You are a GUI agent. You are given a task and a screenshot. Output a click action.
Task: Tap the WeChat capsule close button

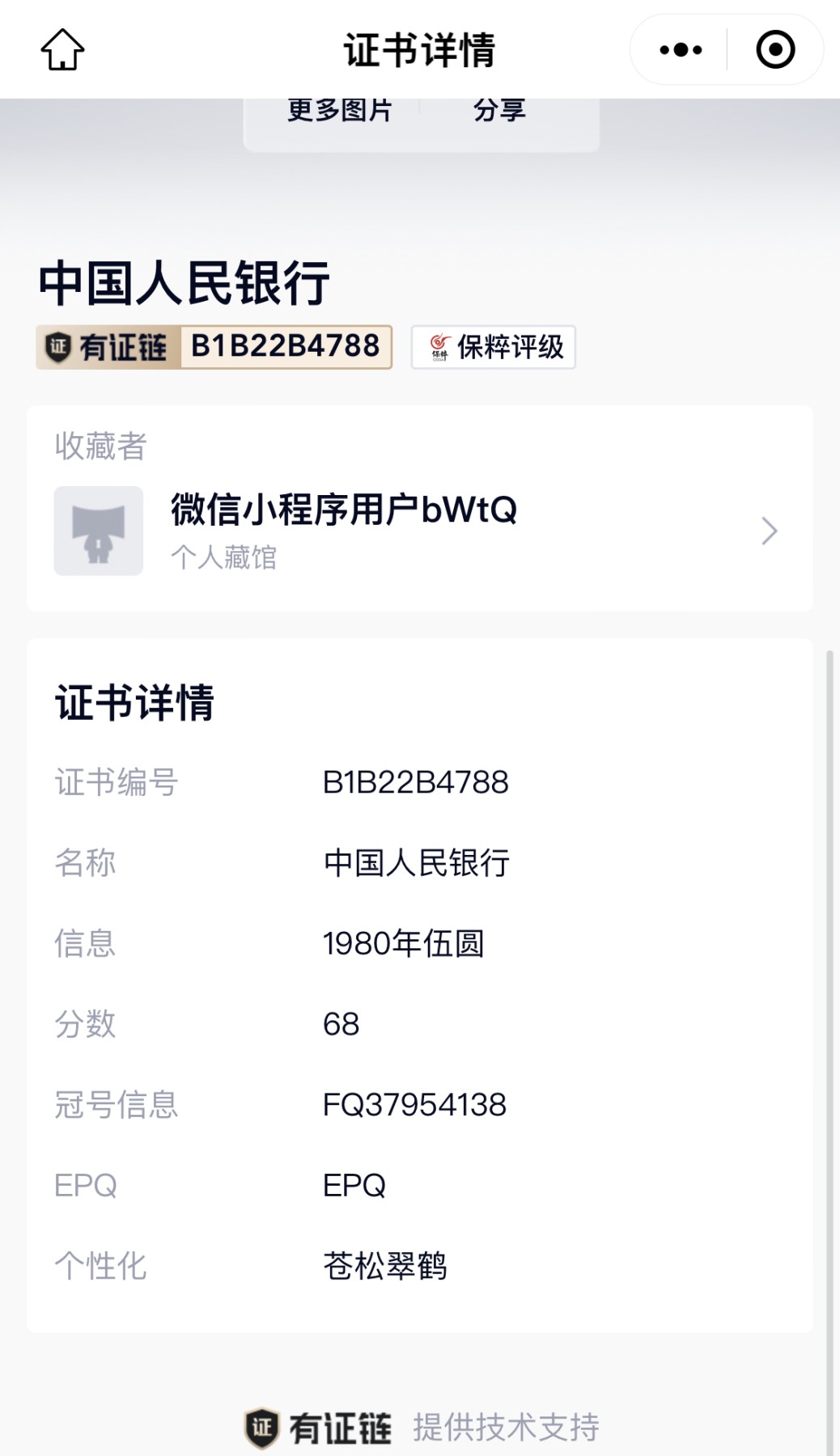pyautogui.click(x=774, y=49)
